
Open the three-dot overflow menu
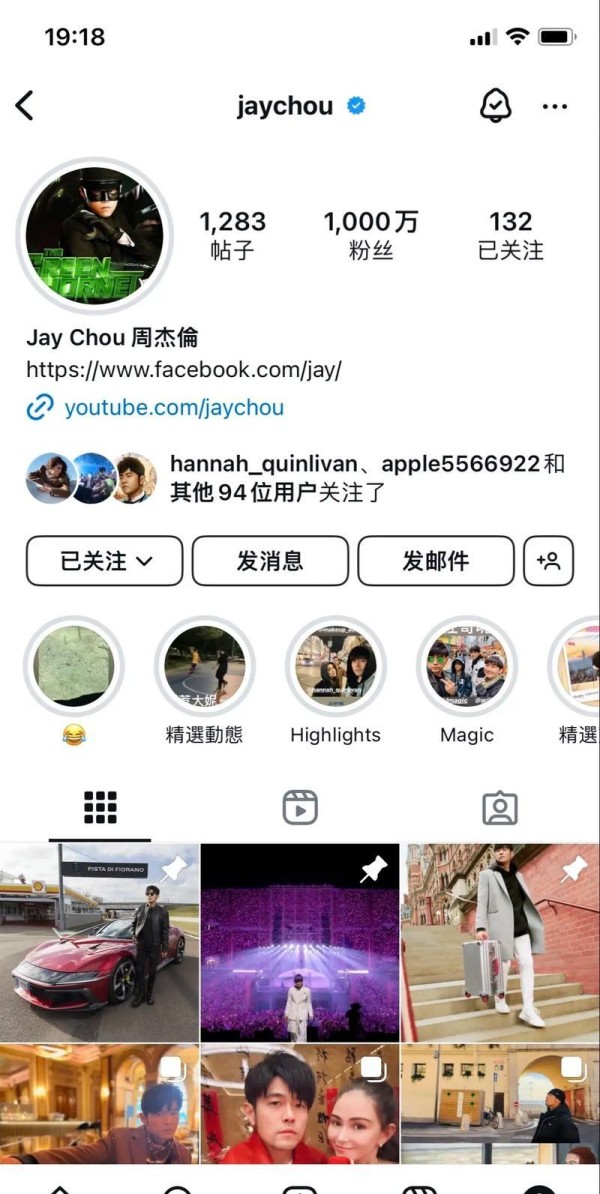pos(555,106)
